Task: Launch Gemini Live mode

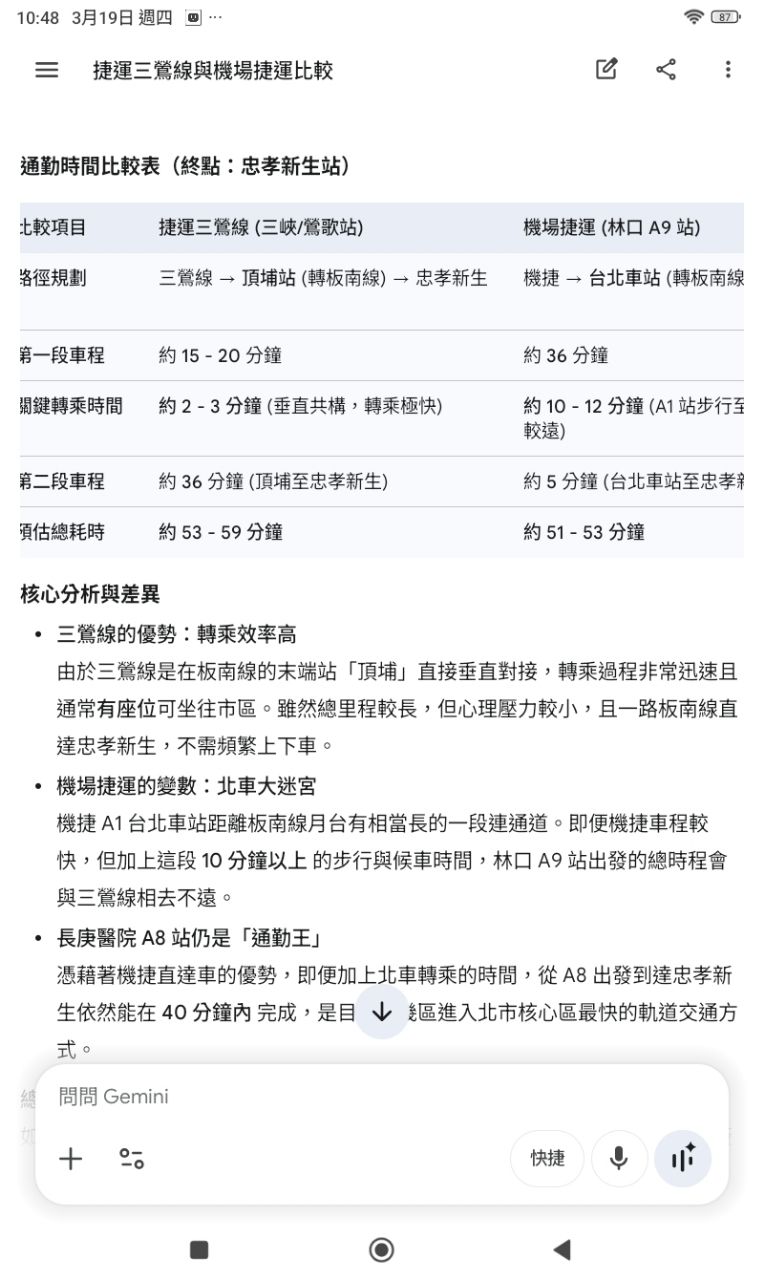Action: tap(684, 1158)
